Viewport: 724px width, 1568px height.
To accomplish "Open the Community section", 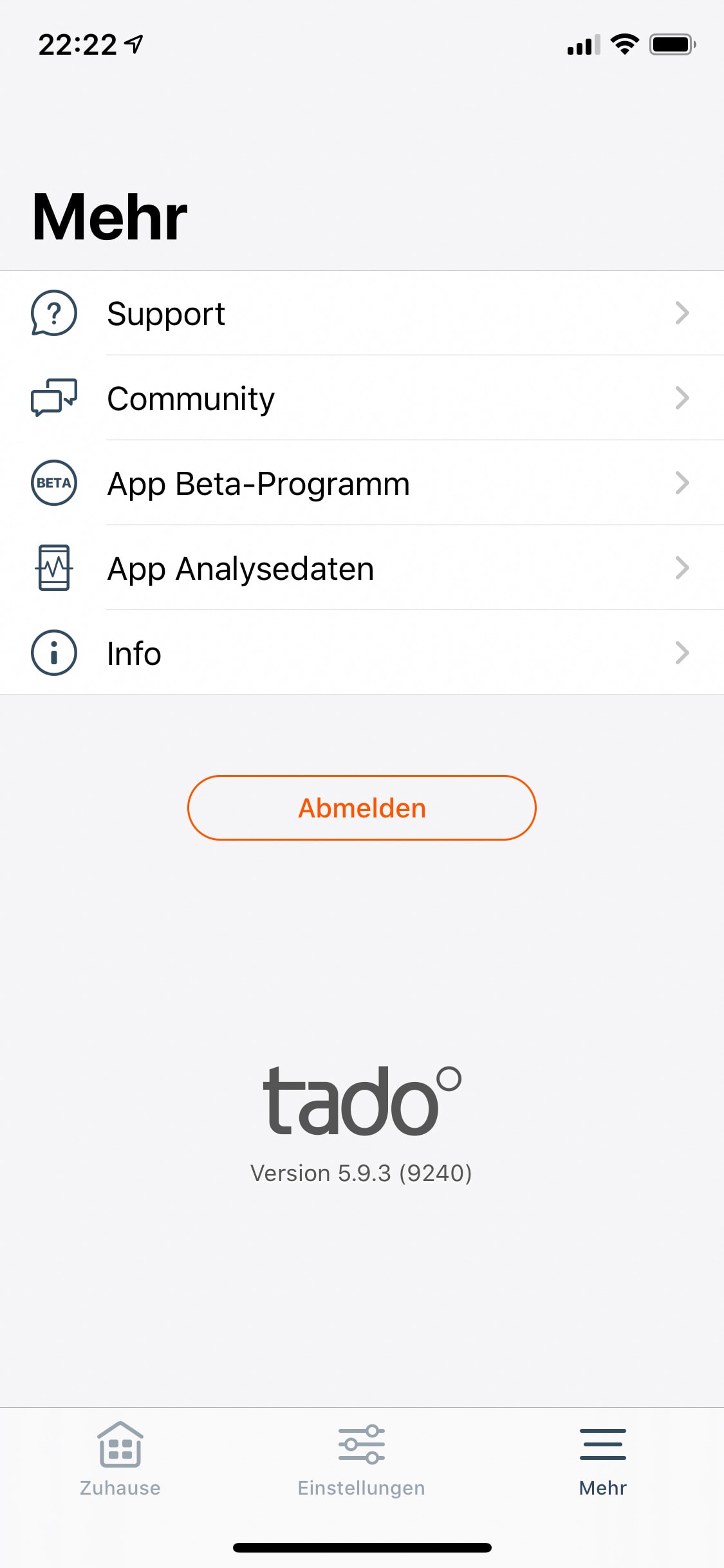I will (362, 398).
